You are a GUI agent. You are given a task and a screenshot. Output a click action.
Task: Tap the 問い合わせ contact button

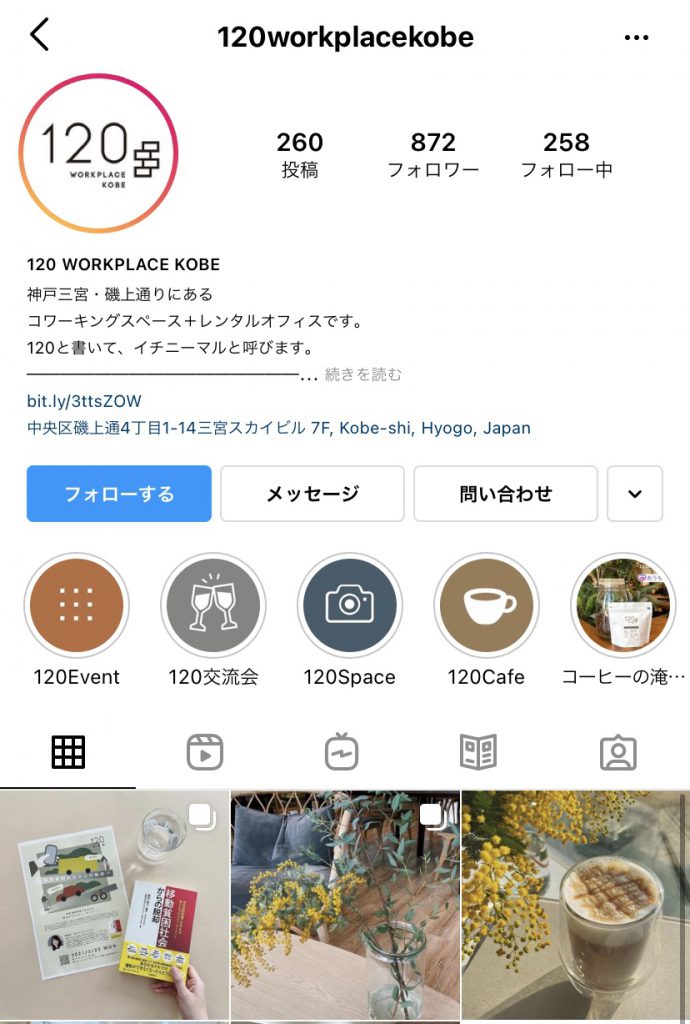505,493
